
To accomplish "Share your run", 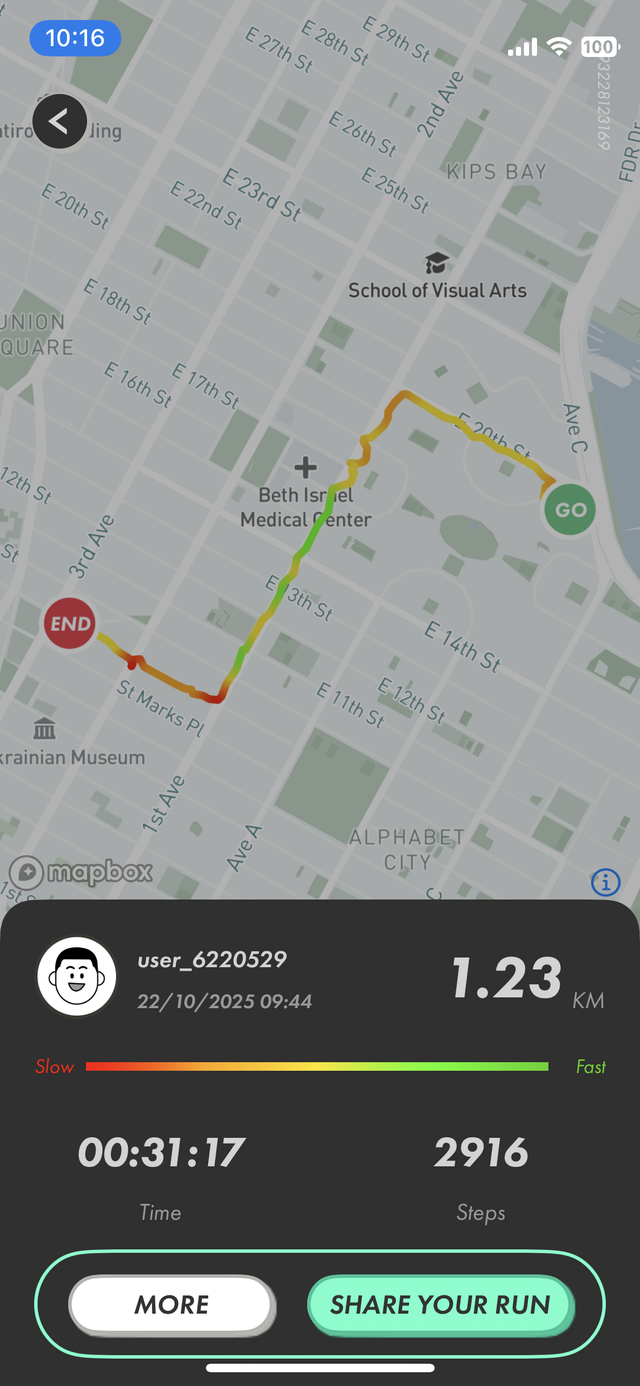I will (440, 1305).
